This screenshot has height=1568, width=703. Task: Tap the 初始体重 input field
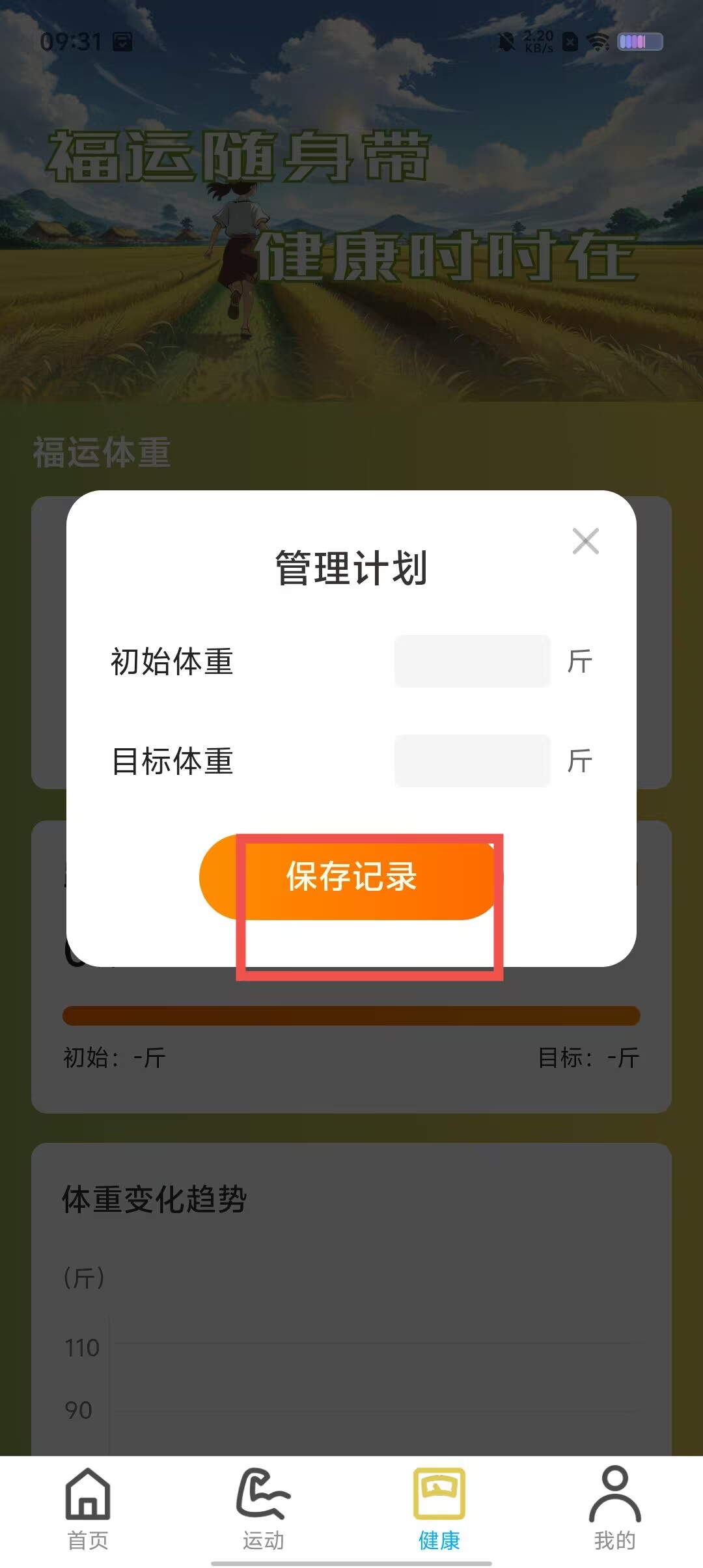[x=472, y=661]
